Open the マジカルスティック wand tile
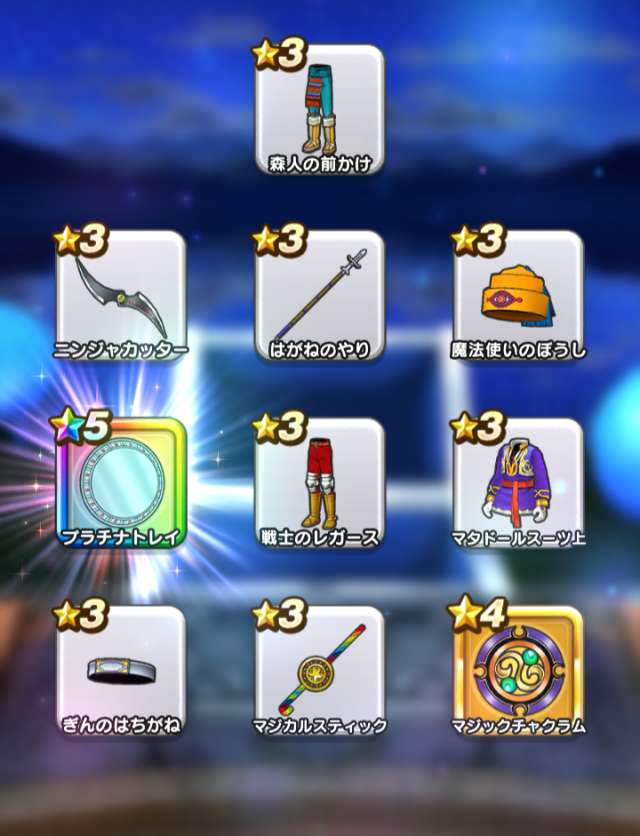This screenshot has width=640, height=836. pos(320,670)
